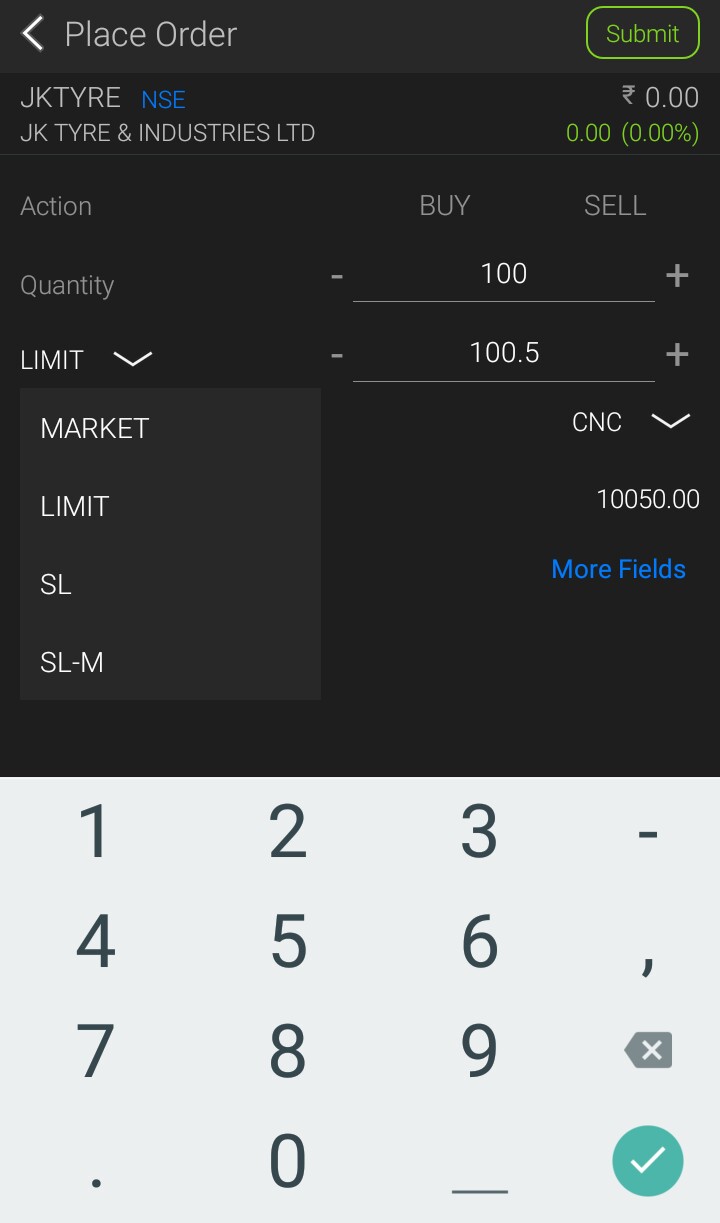720x1223 pixels.
Task: Choose SL-M order type
Action: point(72,662)
